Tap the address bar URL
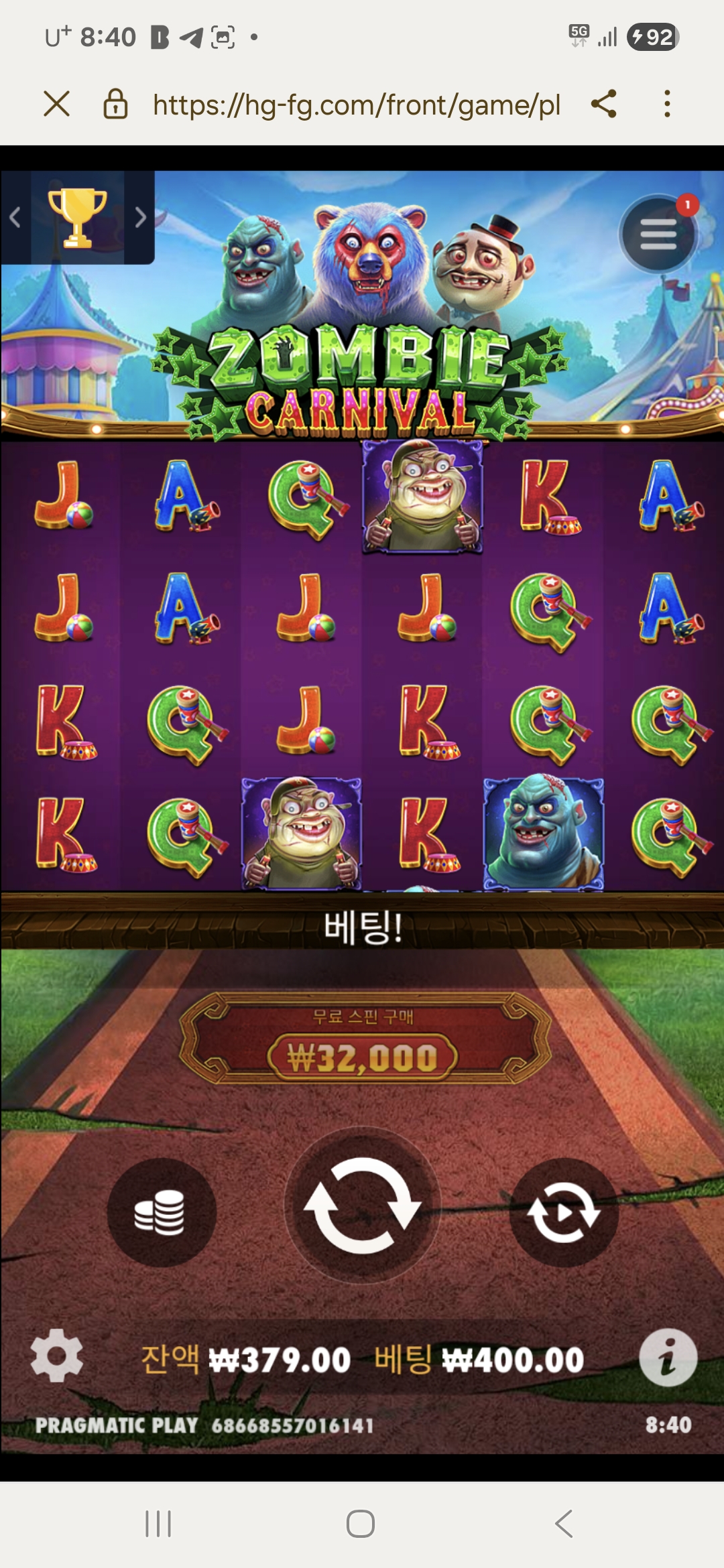Viewport: 724px width, 1568px height. point(356,105)
